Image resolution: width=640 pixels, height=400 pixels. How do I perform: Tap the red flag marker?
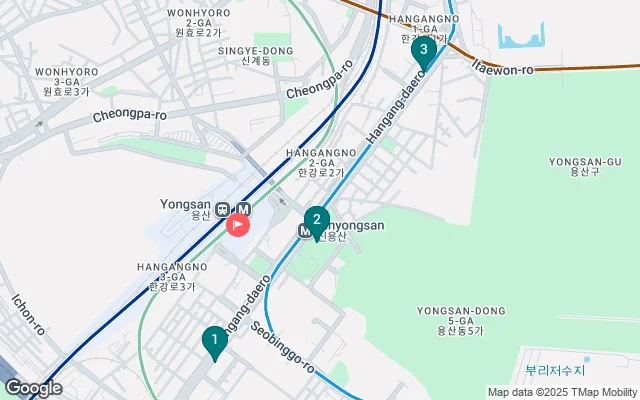(x=239, y=224)
